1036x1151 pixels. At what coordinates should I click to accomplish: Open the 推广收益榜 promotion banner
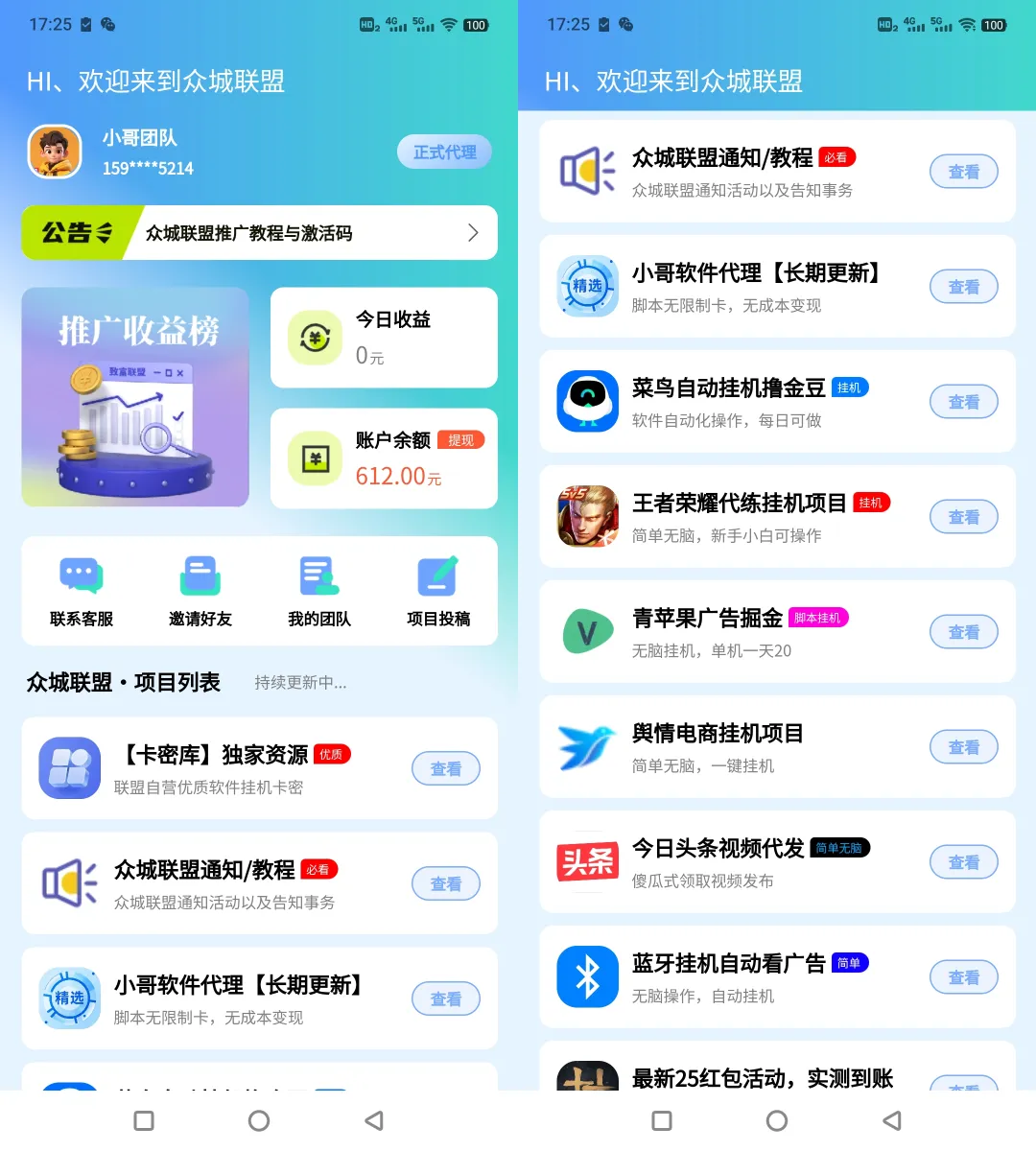click(134, 397)
